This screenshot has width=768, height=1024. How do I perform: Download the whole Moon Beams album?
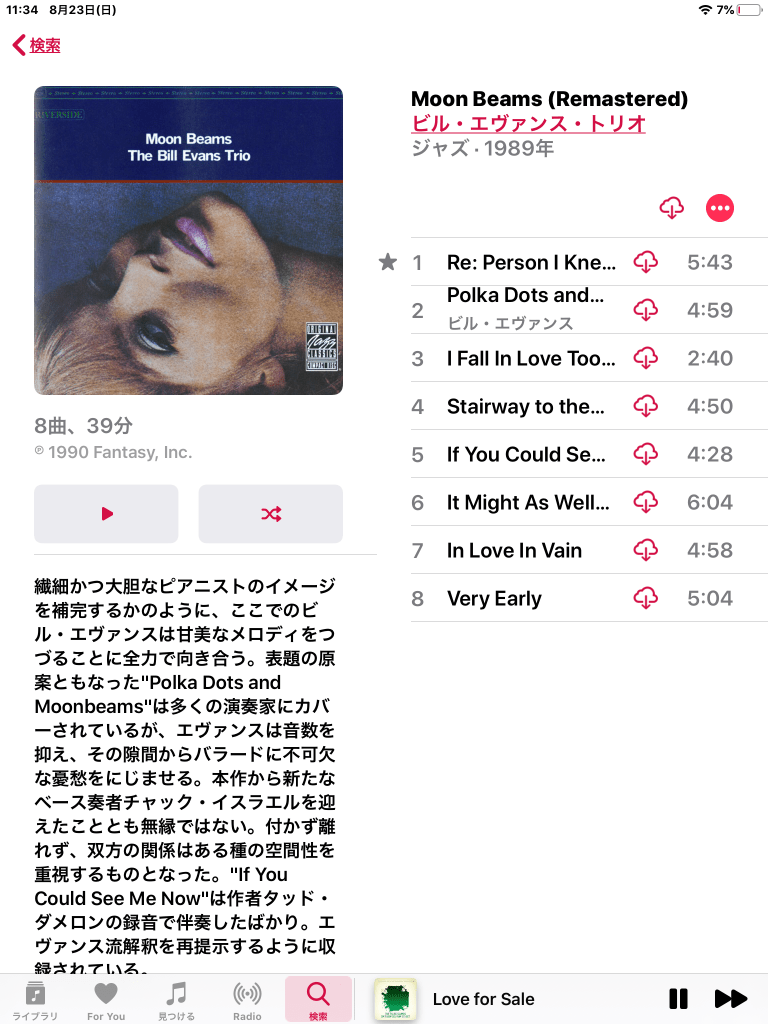click(x=671, y=208)
